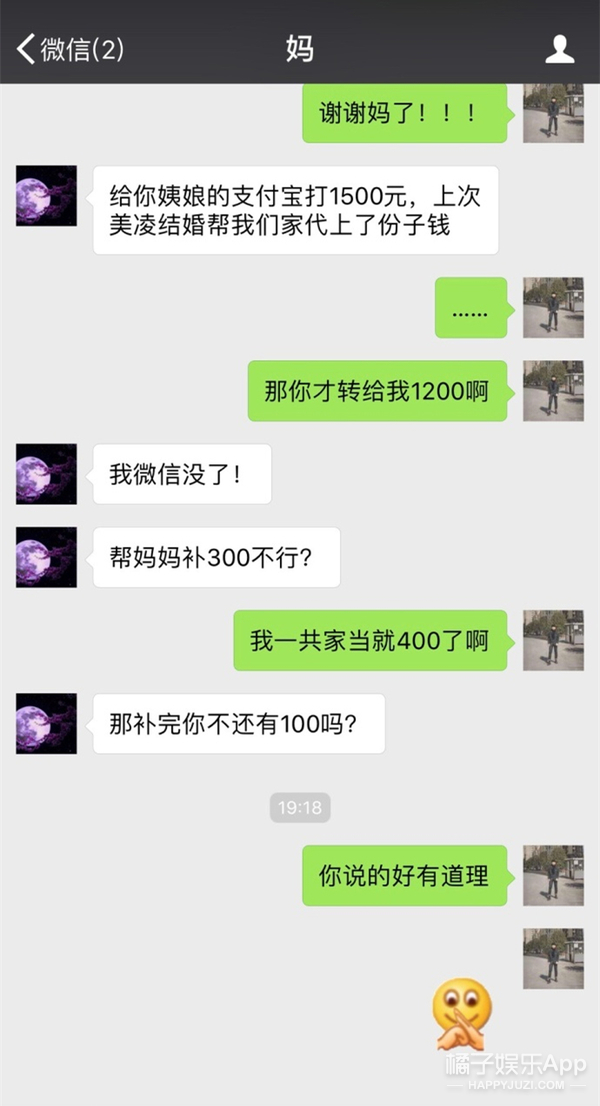The image size is (600, 1106).
Task: Open my avatar beside 谢谢妈了 message
Action: pyautogui.click(x=553, y=113)
